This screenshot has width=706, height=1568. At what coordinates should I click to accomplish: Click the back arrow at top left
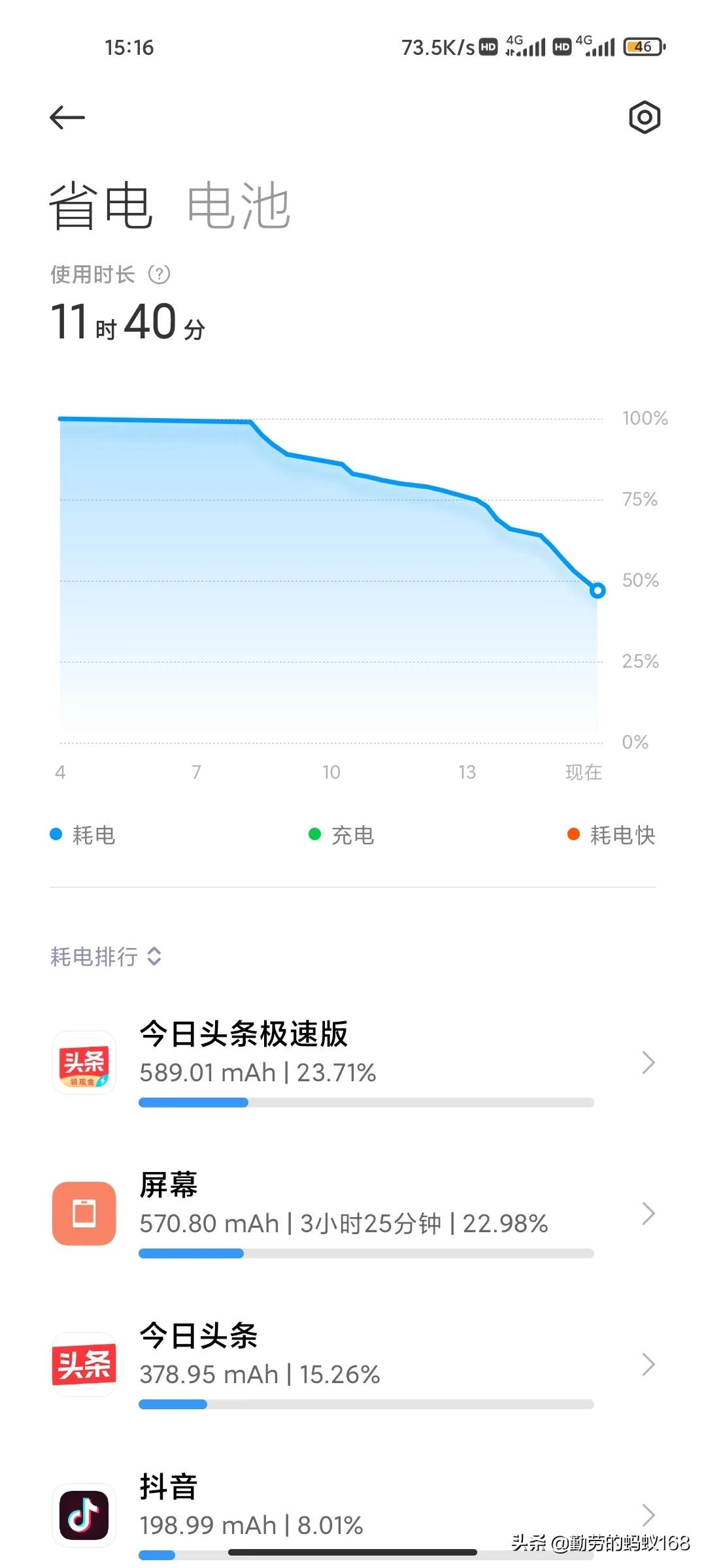65,116
